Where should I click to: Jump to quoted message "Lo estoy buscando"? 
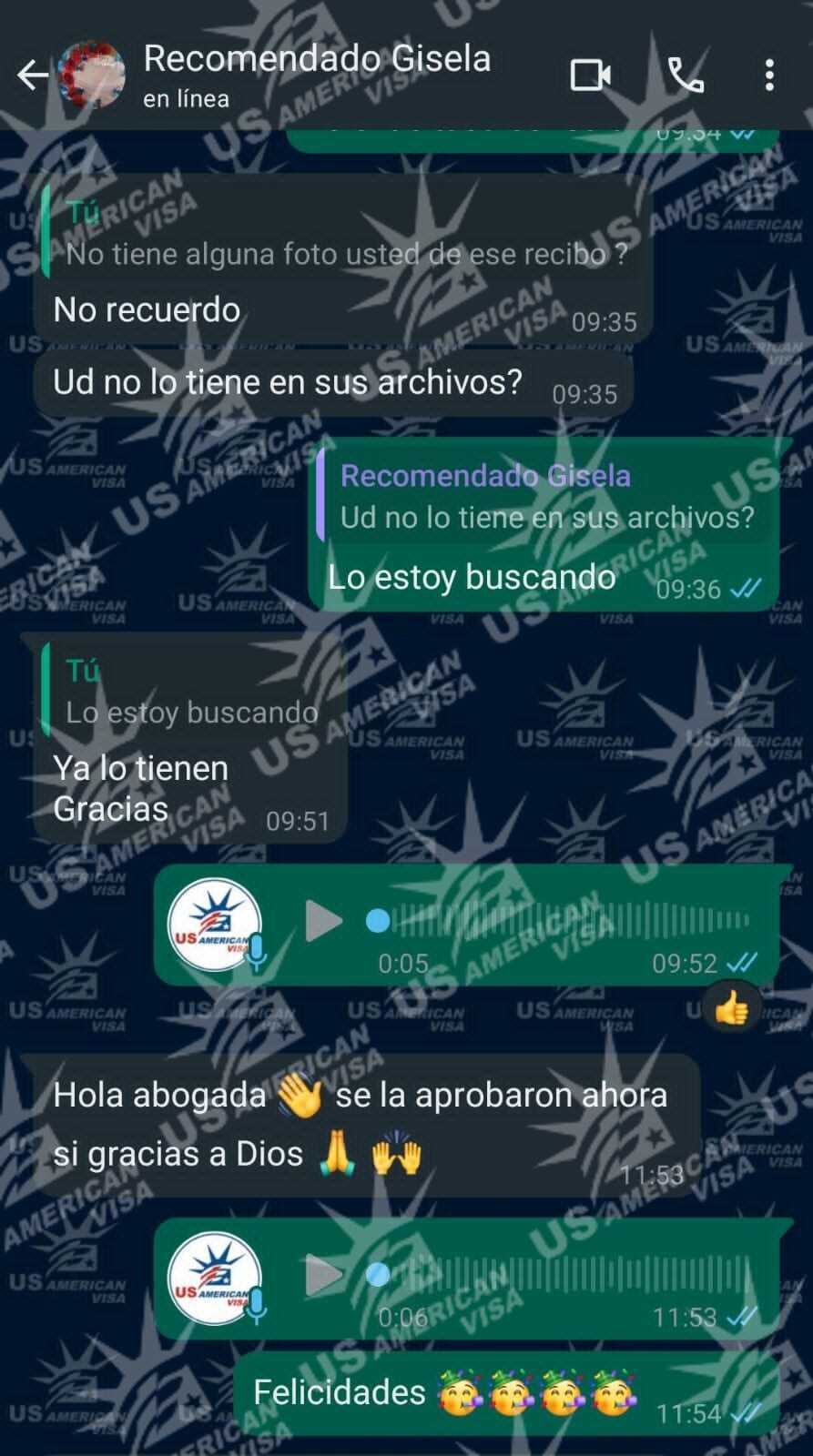tap(191, 693)
